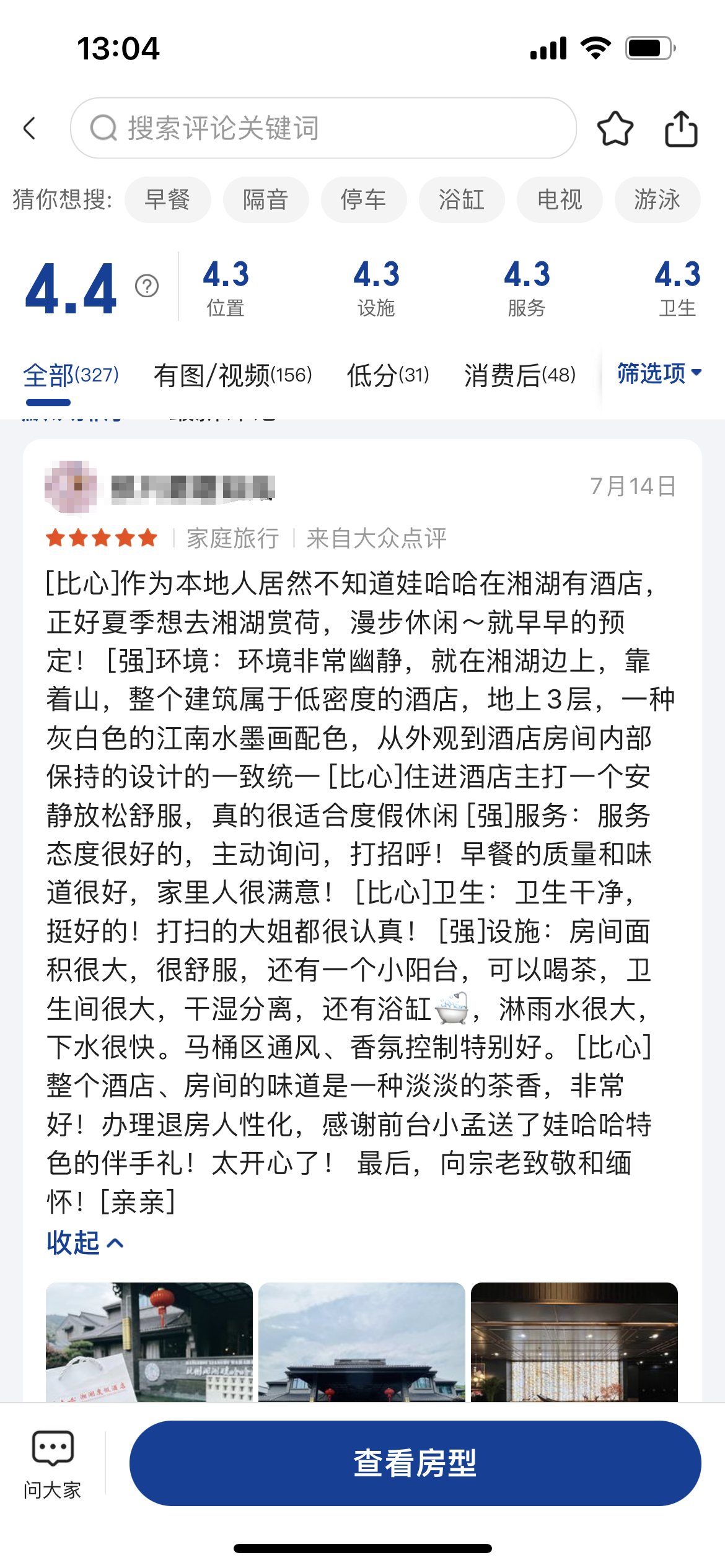
Task: Choose the 浴缸 keyword chip
Action: (x=461, y=199)
